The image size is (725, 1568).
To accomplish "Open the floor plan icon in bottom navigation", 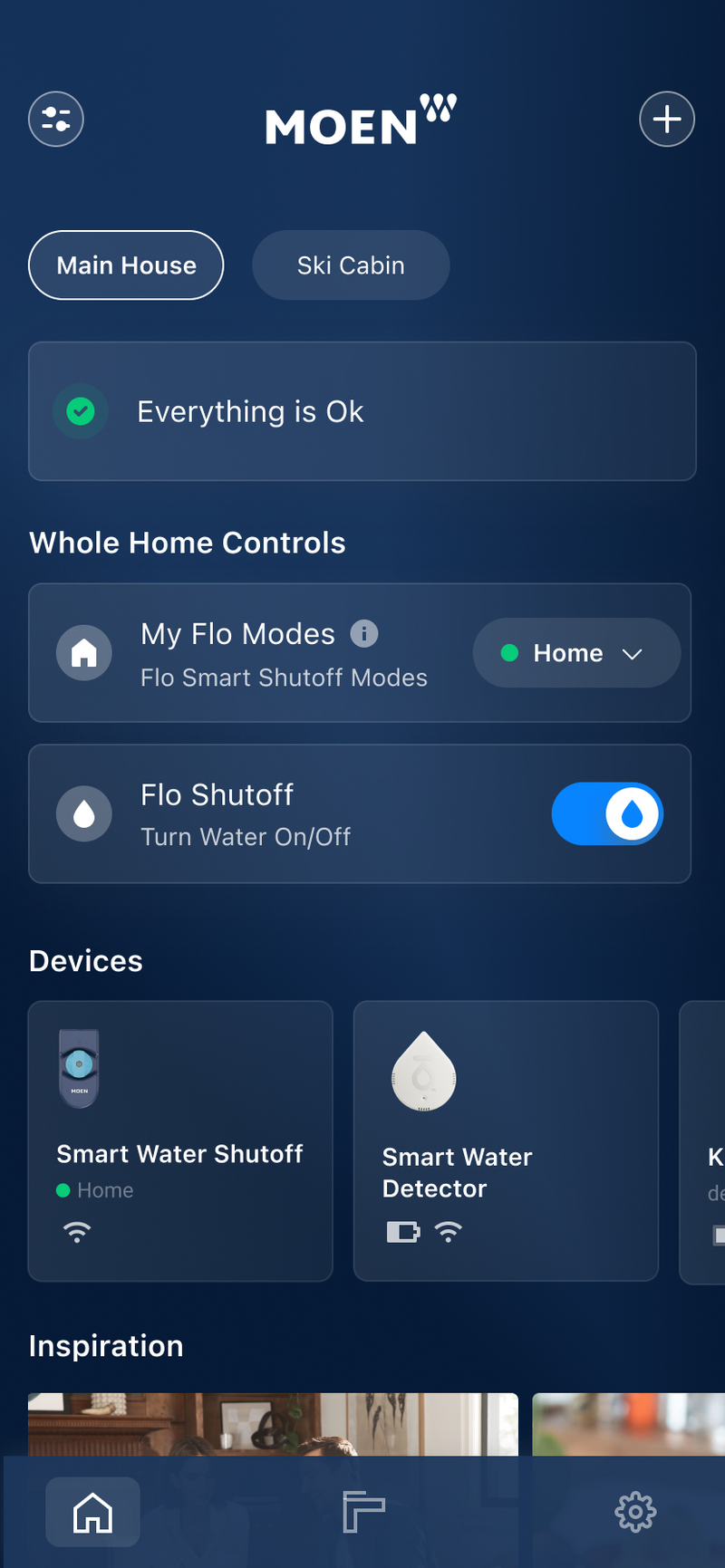I will [x=362, y=1511].
